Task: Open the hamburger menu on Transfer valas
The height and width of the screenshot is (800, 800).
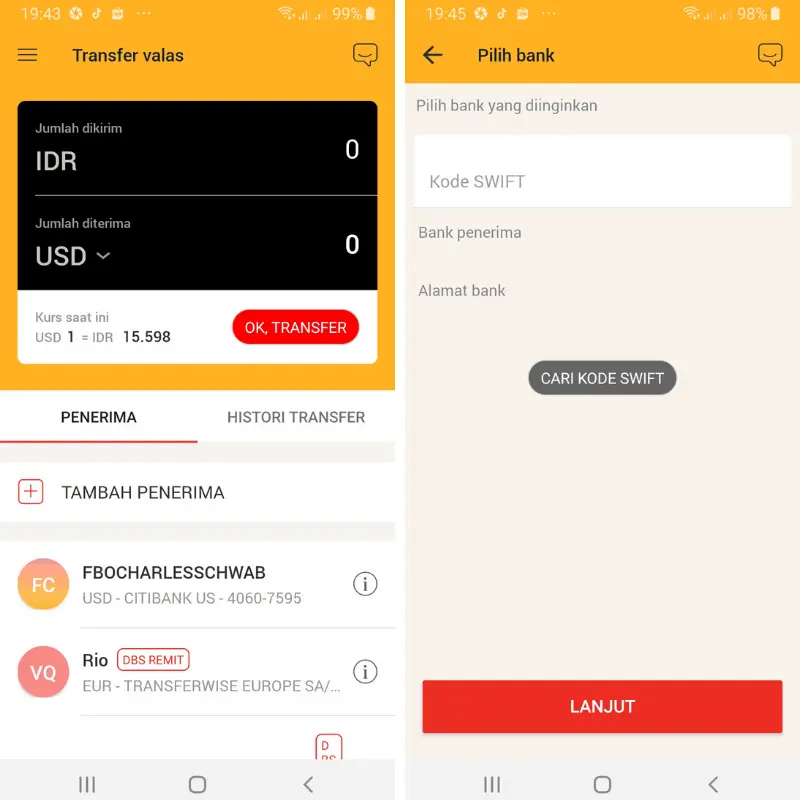Action: [x=27, y=55]
